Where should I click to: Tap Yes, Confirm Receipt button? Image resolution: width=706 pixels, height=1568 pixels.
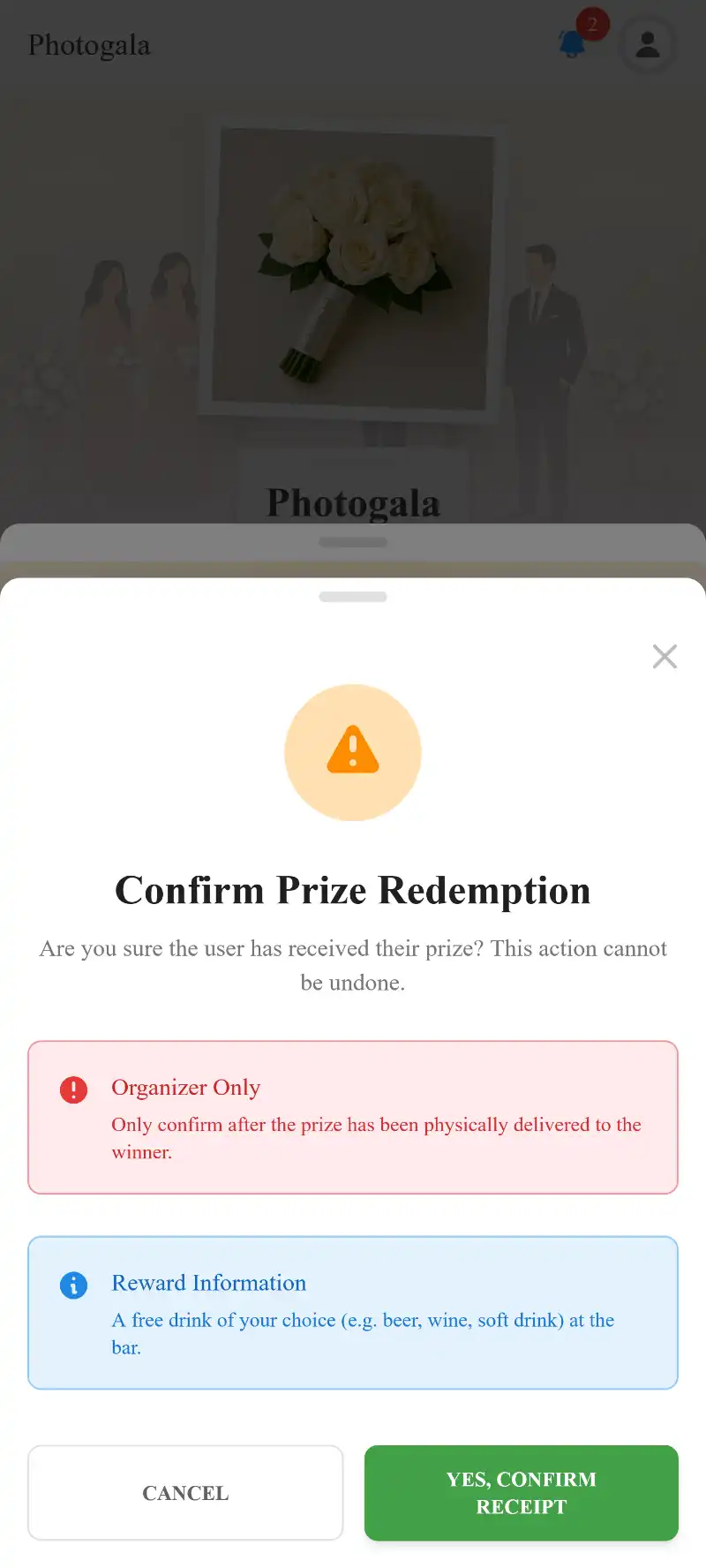(x=521, y=1493)
